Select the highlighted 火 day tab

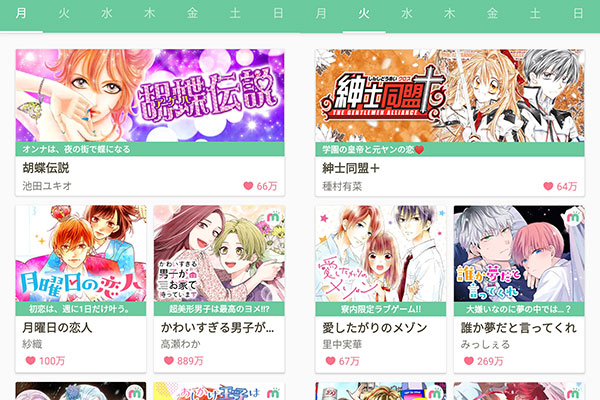[364, 14]
